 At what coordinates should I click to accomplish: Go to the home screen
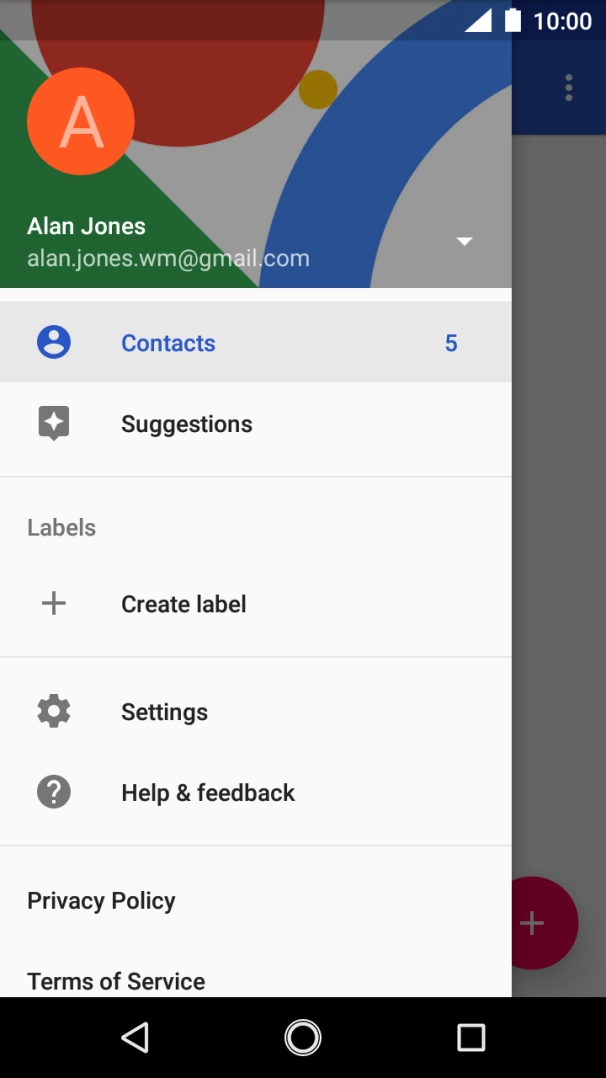pos(303,1038)
